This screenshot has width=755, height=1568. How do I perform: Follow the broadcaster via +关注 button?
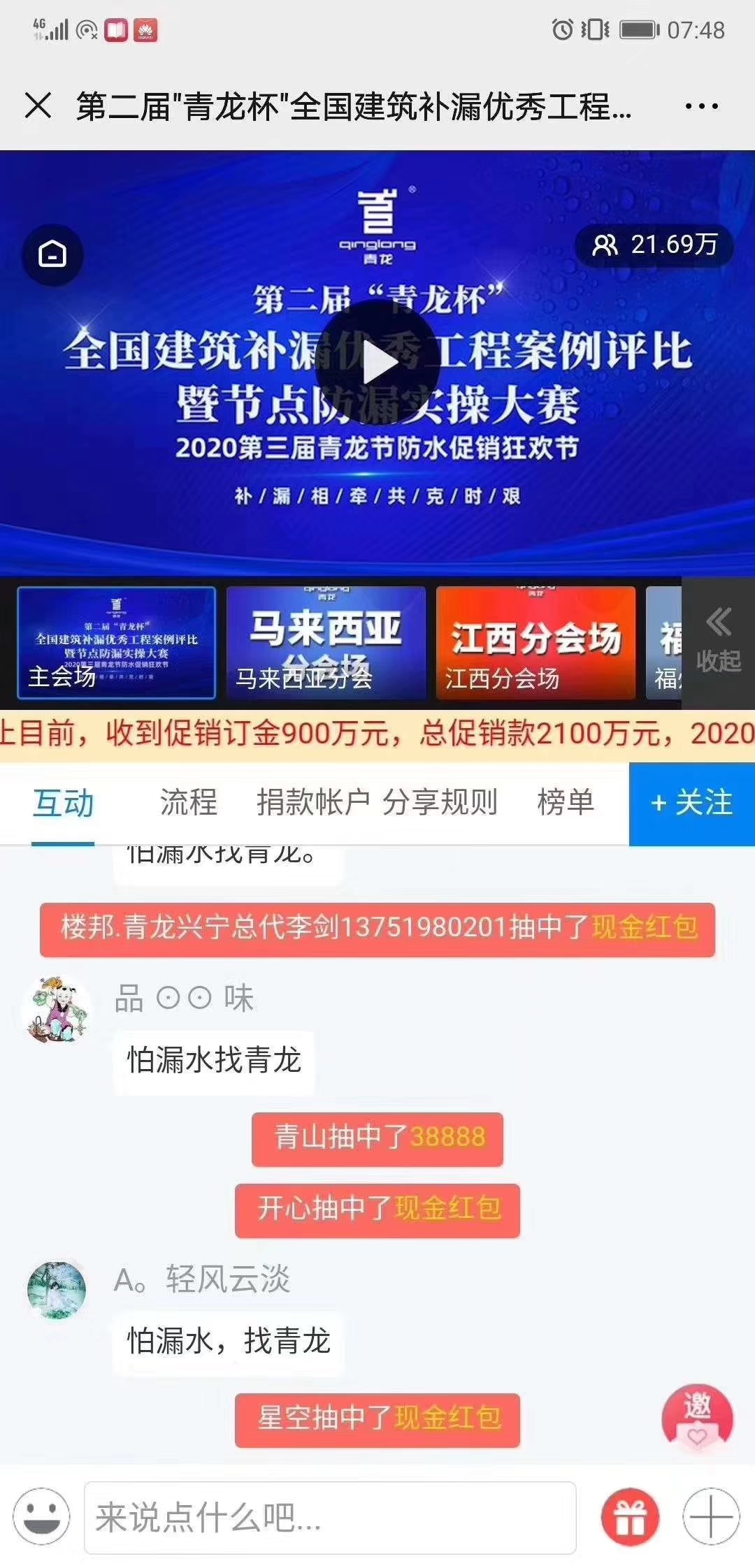[x=691, y=804]
